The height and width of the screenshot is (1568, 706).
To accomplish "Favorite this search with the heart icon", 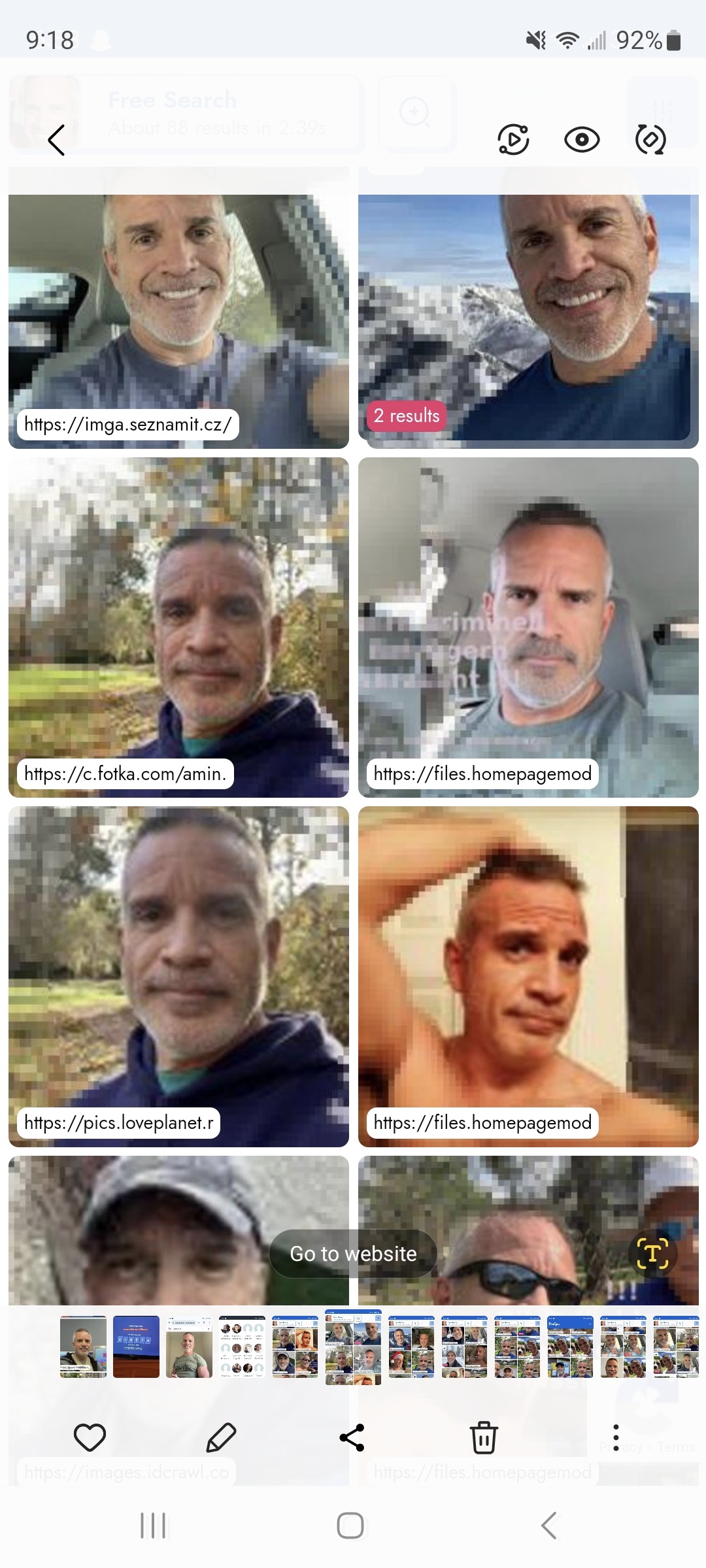I will pos(90,1436).
